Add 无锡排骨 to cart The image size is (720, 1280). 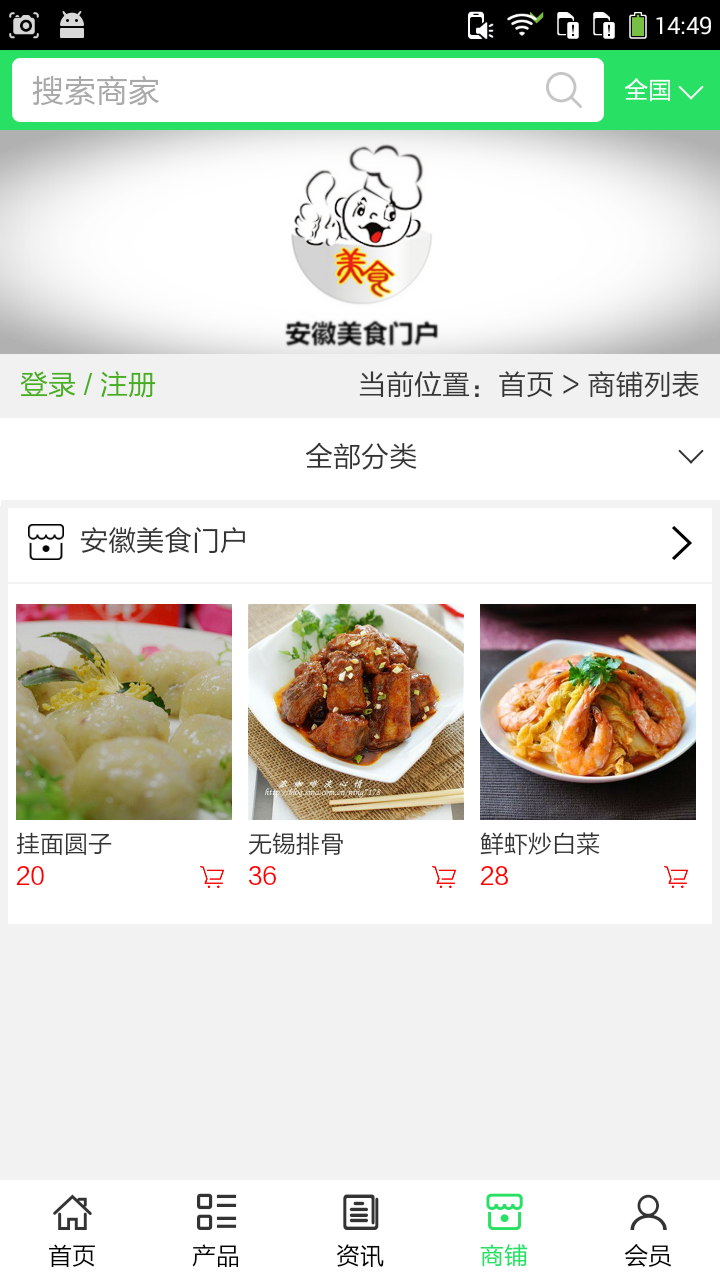[444, 877]
